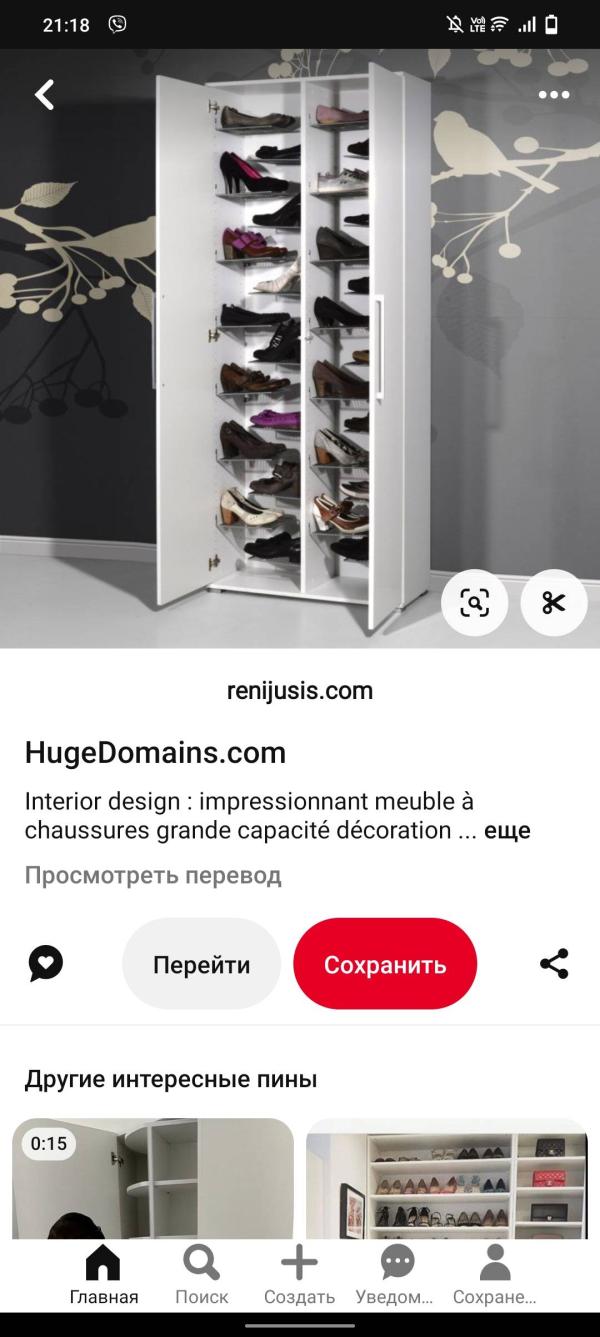Tap «Просмотреть перевод» to translate

click(153, 875)
